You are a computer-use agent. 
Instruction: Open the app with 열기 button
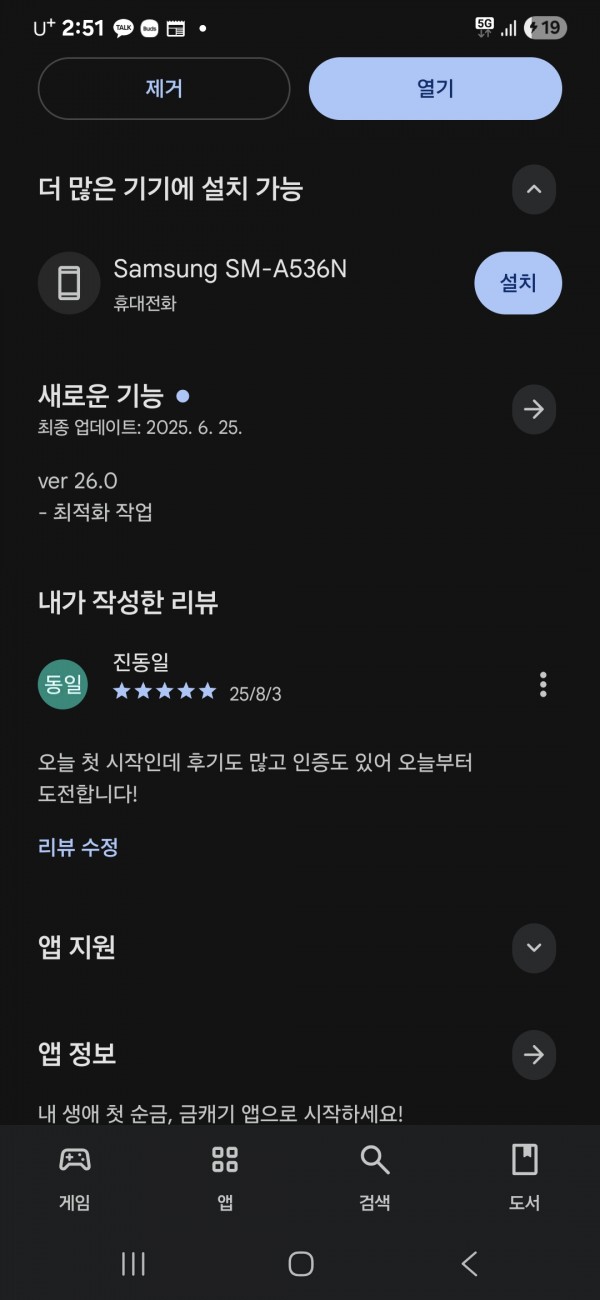coord(435,89)
